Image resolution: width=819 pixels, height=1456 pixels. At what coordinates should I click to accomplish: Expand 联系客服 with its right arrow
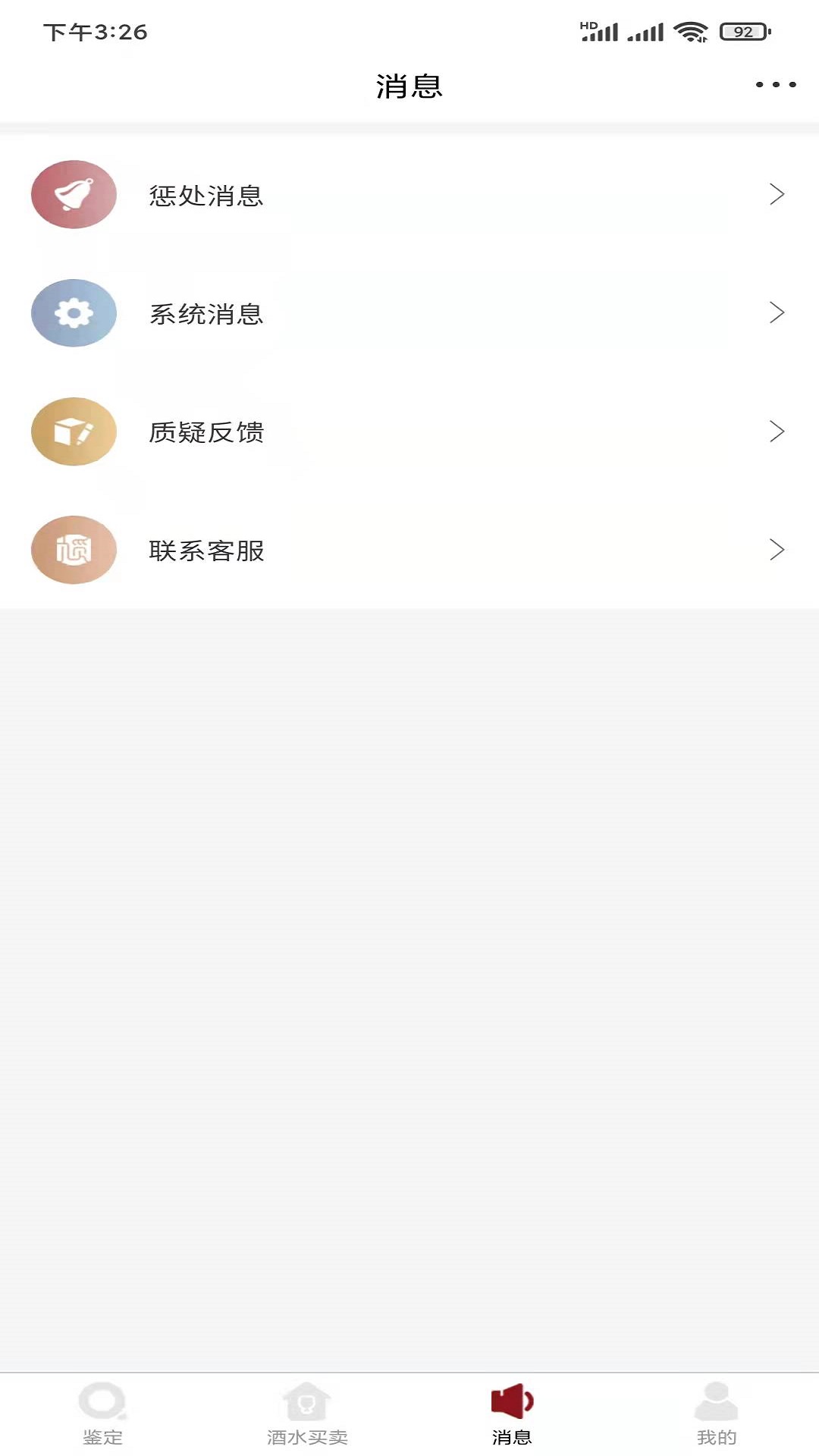(x=777, y=550)
